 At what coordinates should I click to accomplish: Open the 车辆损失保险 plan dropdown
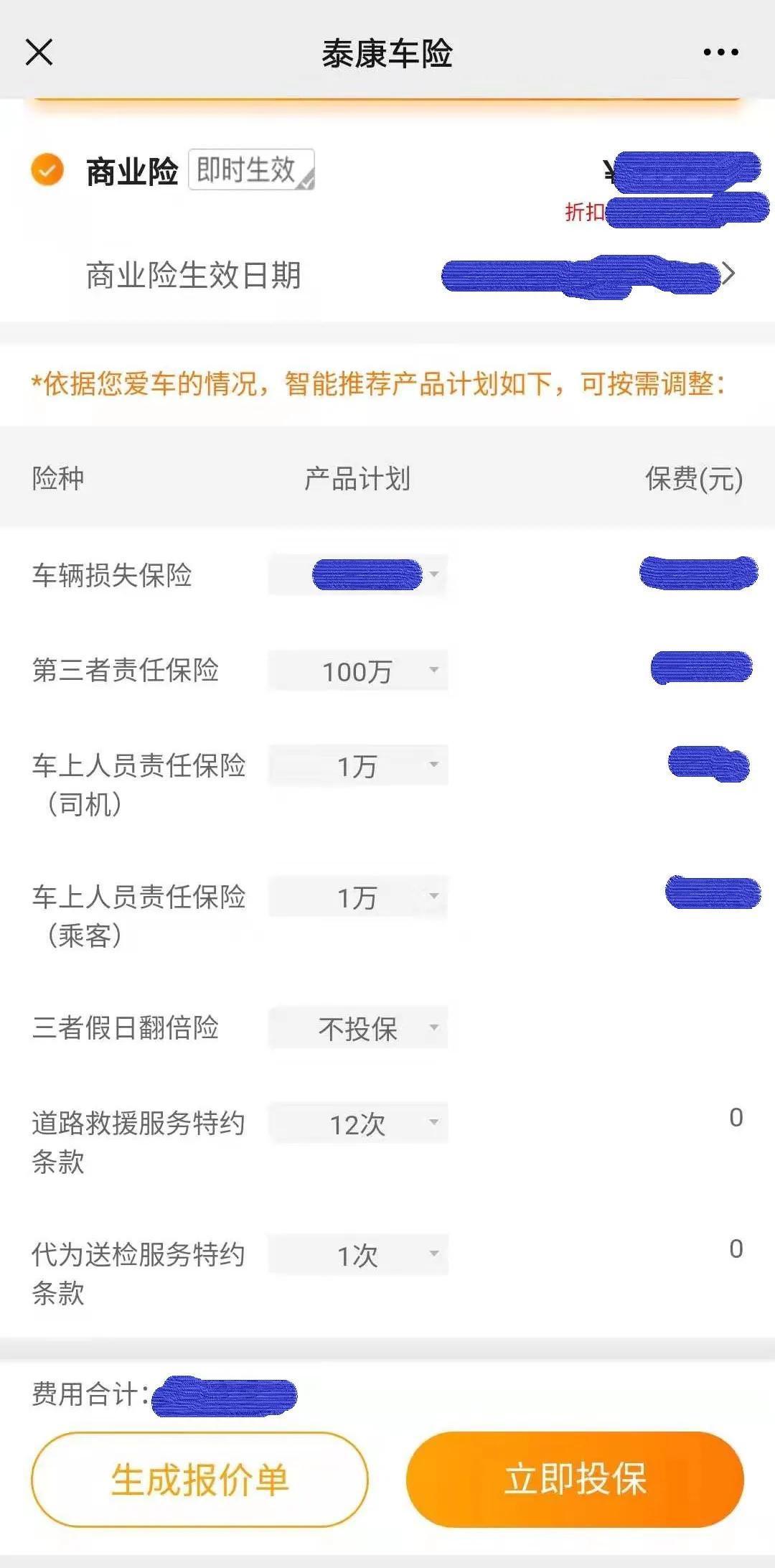(359, 573)
